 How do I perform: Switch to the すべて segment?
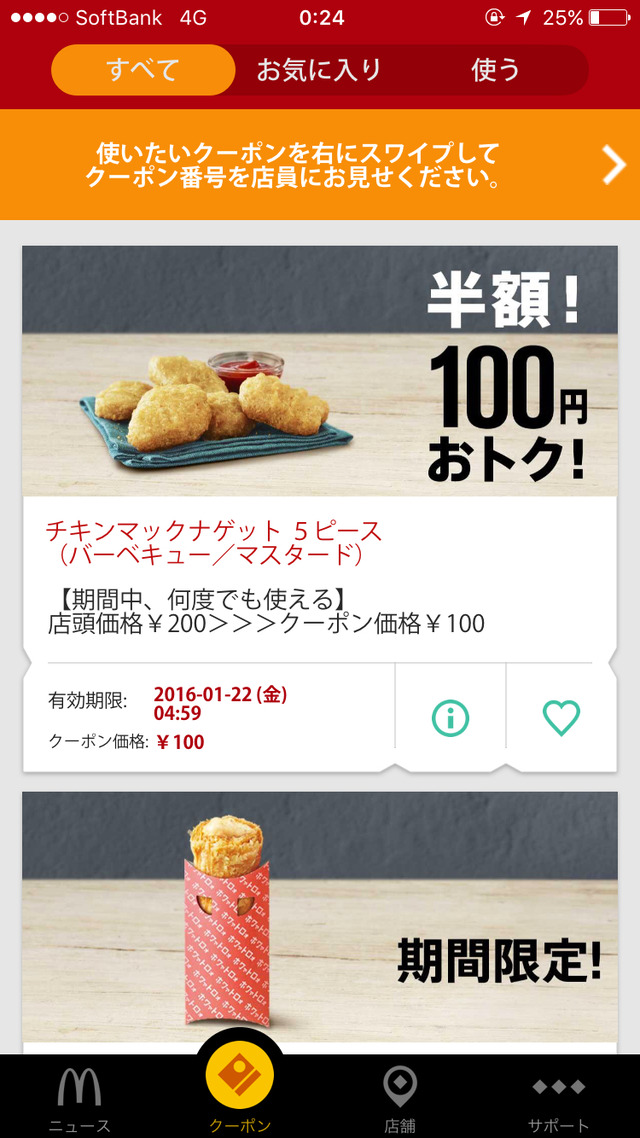click(143, 70)
